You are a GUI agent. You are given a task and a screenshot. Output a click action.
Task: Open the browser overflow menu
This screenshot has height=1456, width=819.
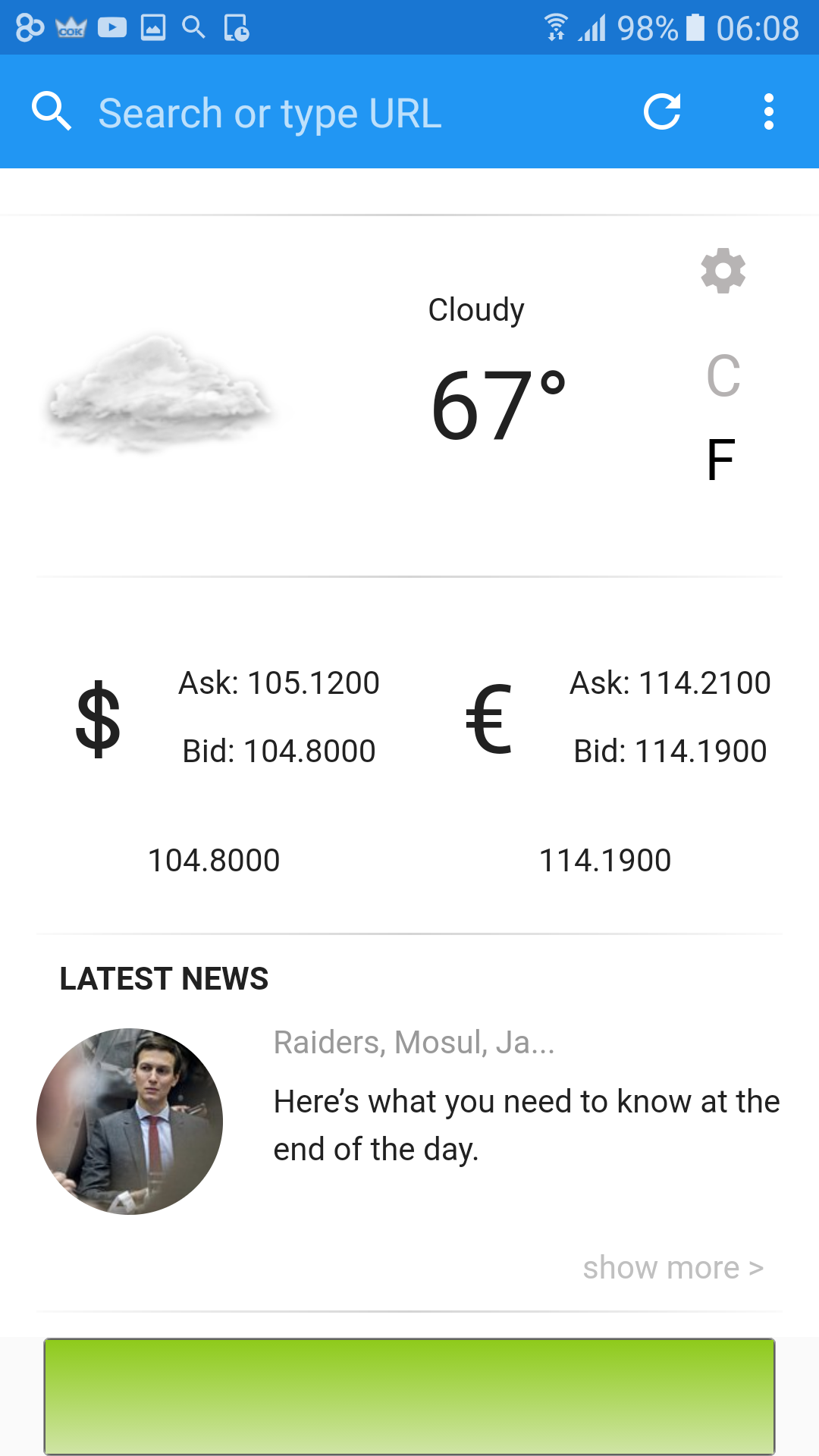[x=768, y=111]
